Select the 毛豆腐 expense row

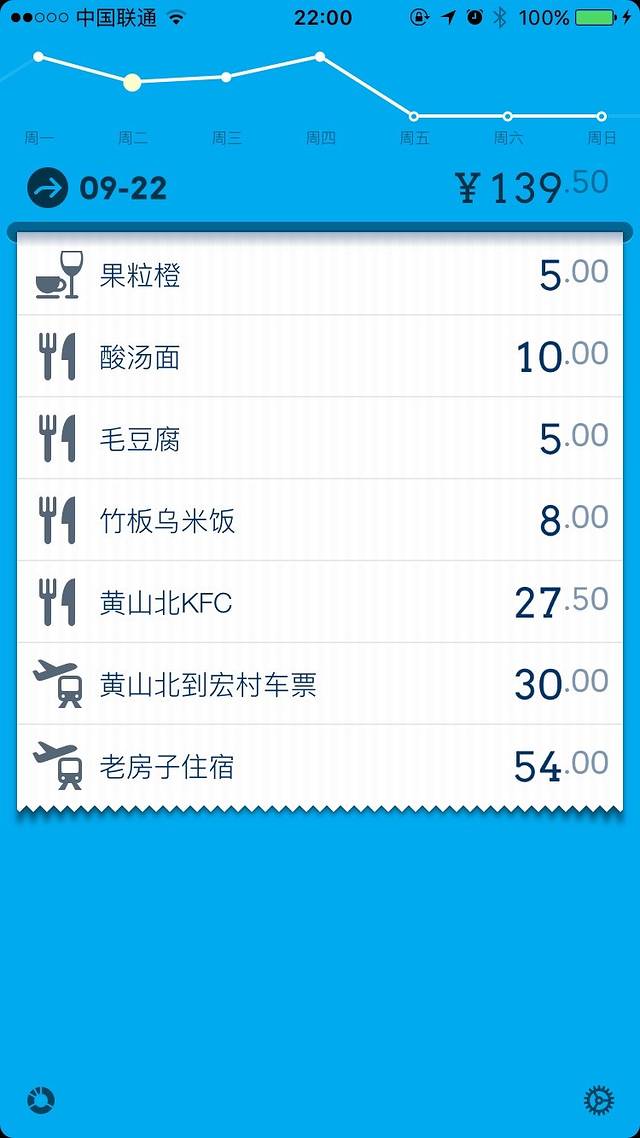click(x=320, y=439)
